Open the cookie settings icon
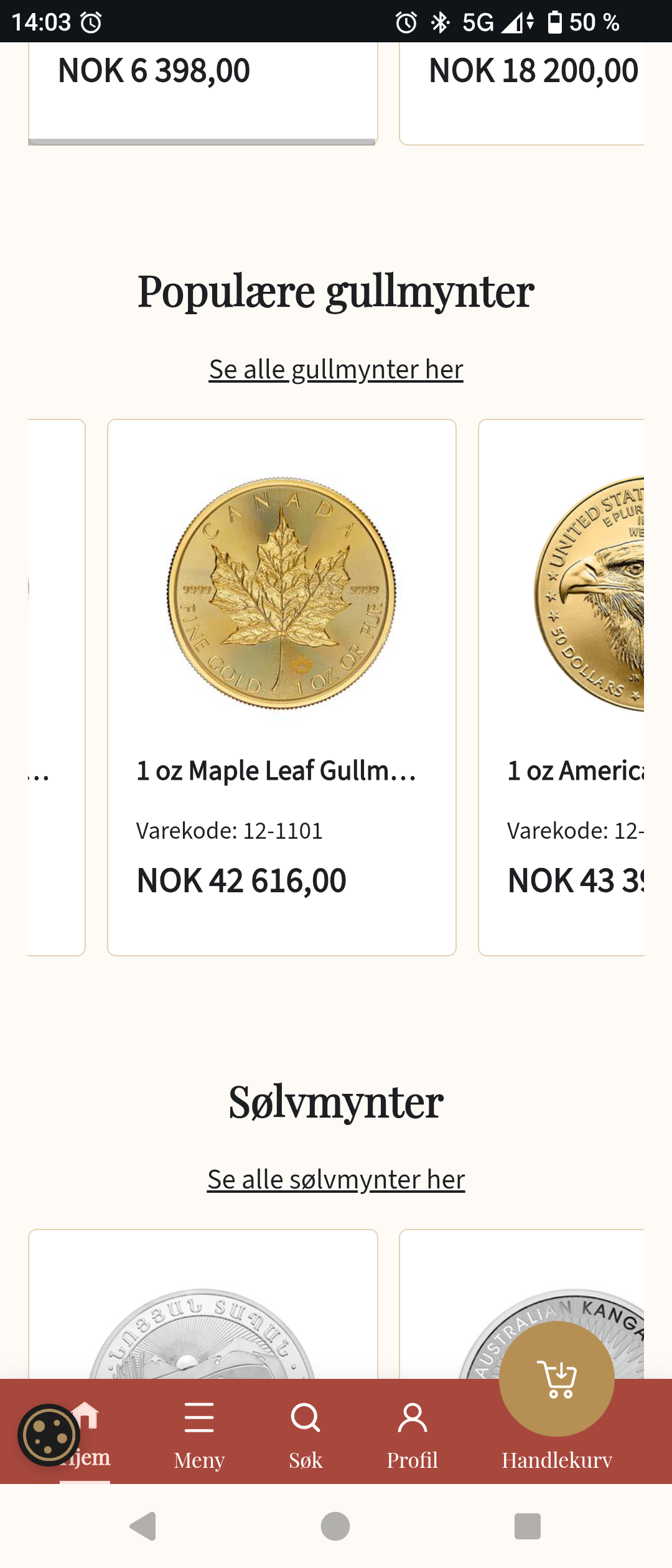Screen dimensions: 672x1568 (49, 1435)
